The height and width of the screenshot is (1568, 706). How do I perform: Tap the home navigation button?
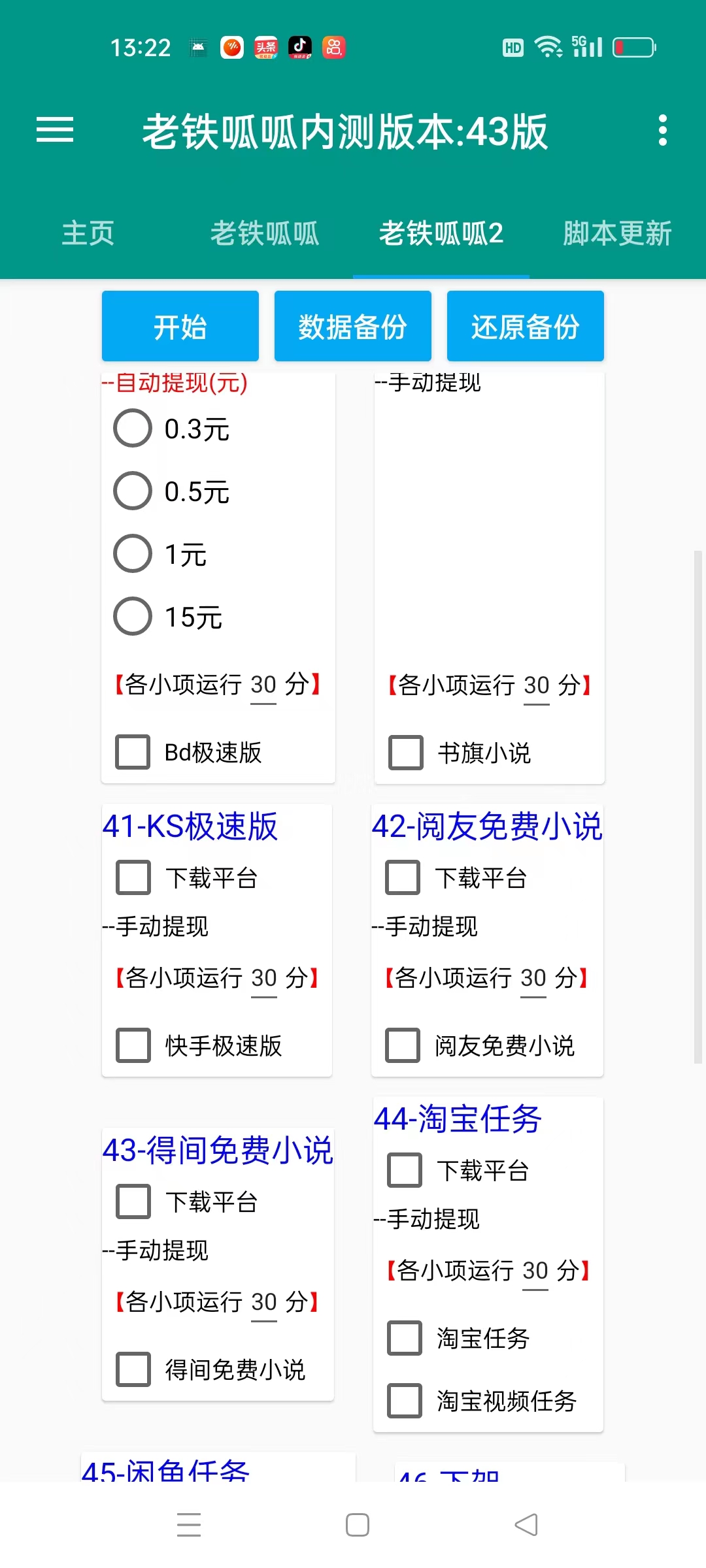click(356, 1523)
